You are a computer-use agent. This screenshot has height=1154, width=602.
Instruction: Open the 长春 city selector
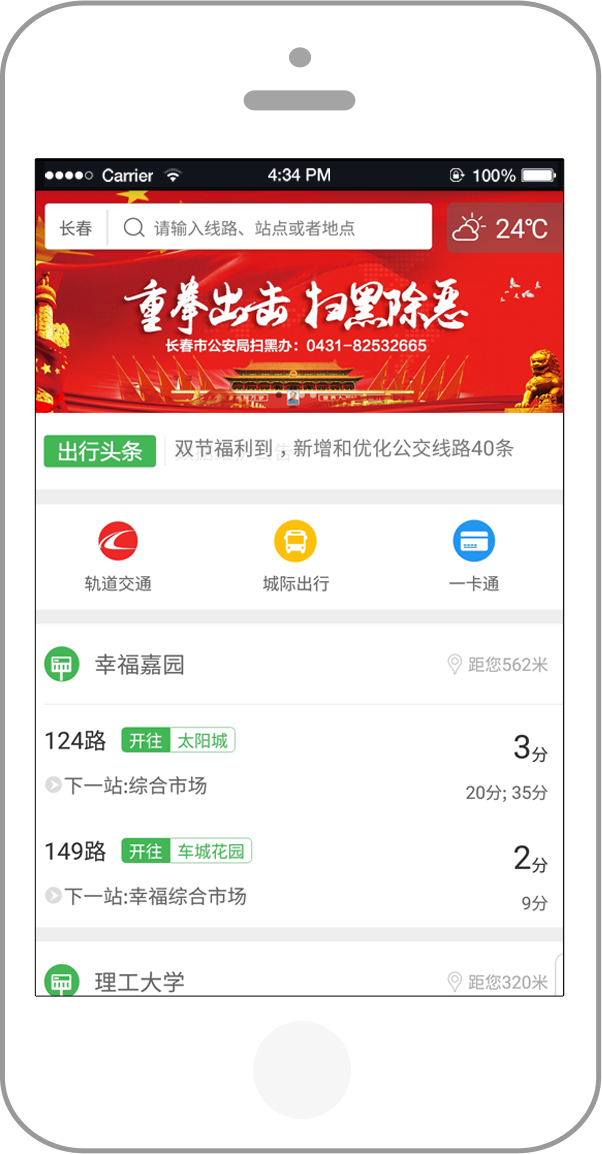pos(76,228)
